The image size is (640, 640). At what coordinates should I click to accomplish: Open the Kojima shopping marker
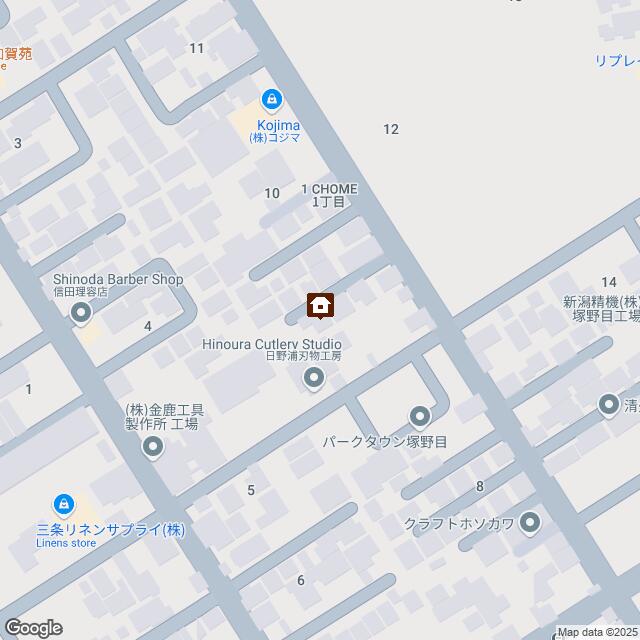click(271, 99)
